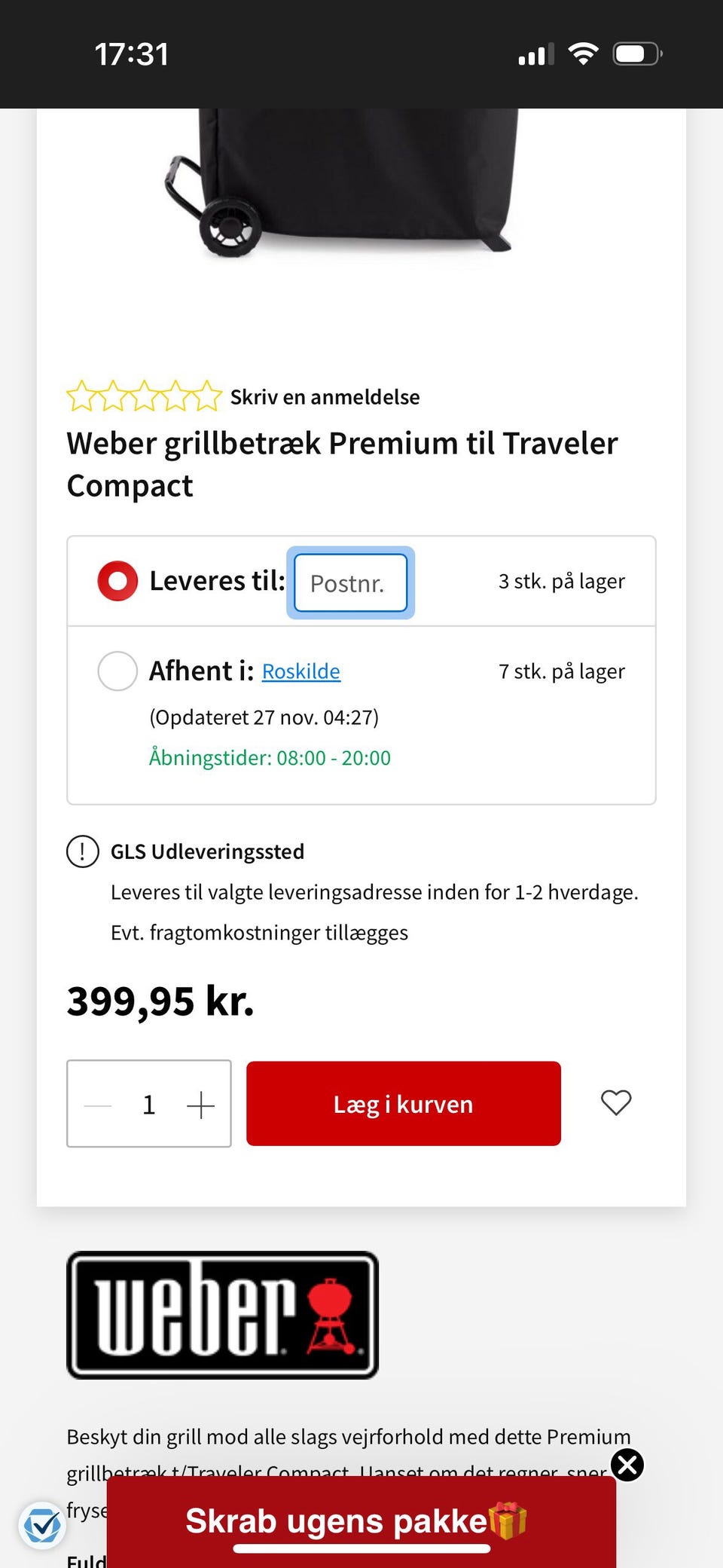Decrease quantity with the minus button
This screenshot has width=723, height=1568.
(x=98, y=1105)
